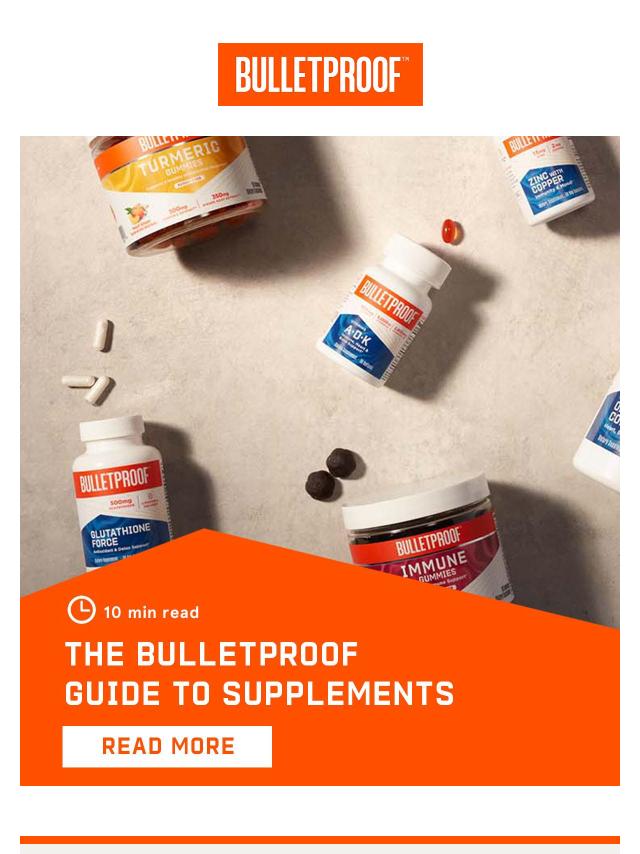Tap the READ MORE button
The width and height of the screenshot is (640, 854).
click(167, 746)
